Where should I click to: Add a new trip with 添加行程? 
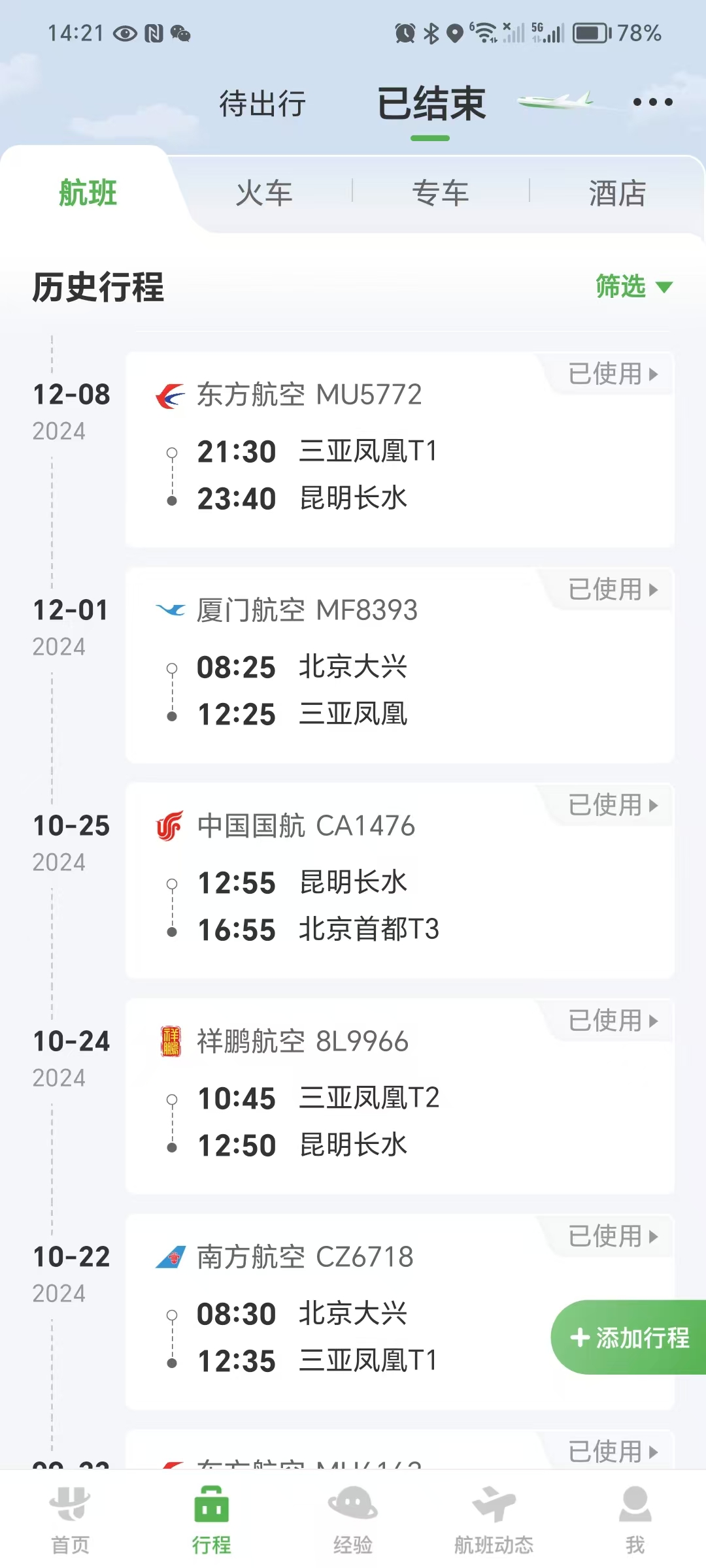coord(629,1337)
